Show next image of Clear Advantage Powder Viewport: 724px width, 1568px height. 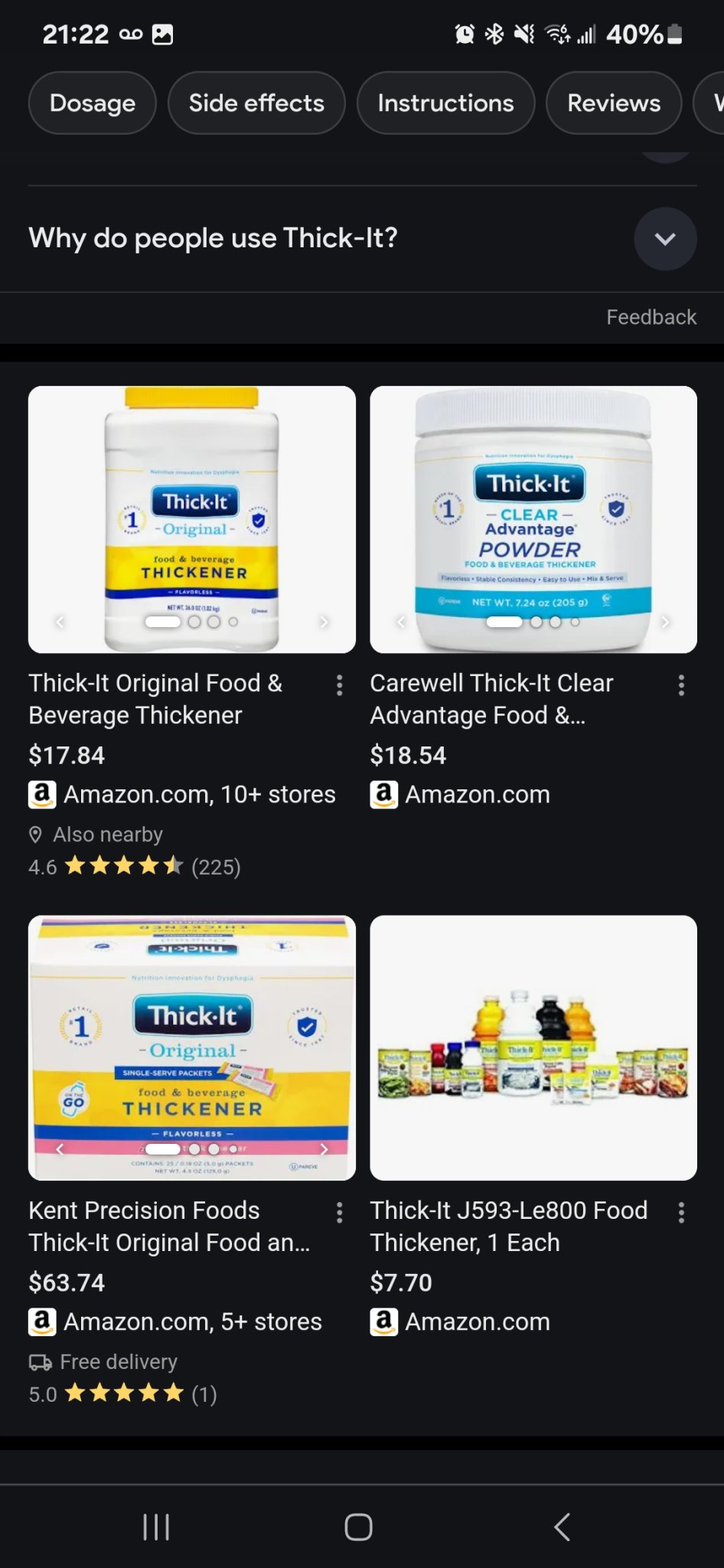coord(665,622)
